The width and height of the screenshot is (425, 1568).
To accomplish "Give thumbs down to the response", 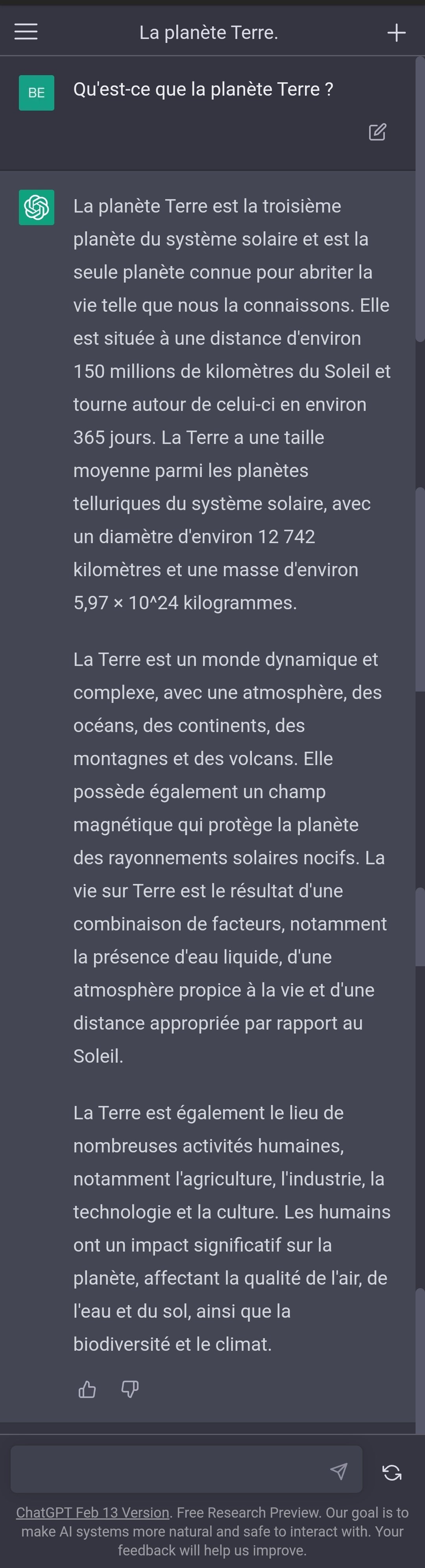I will pos(130,1389).
